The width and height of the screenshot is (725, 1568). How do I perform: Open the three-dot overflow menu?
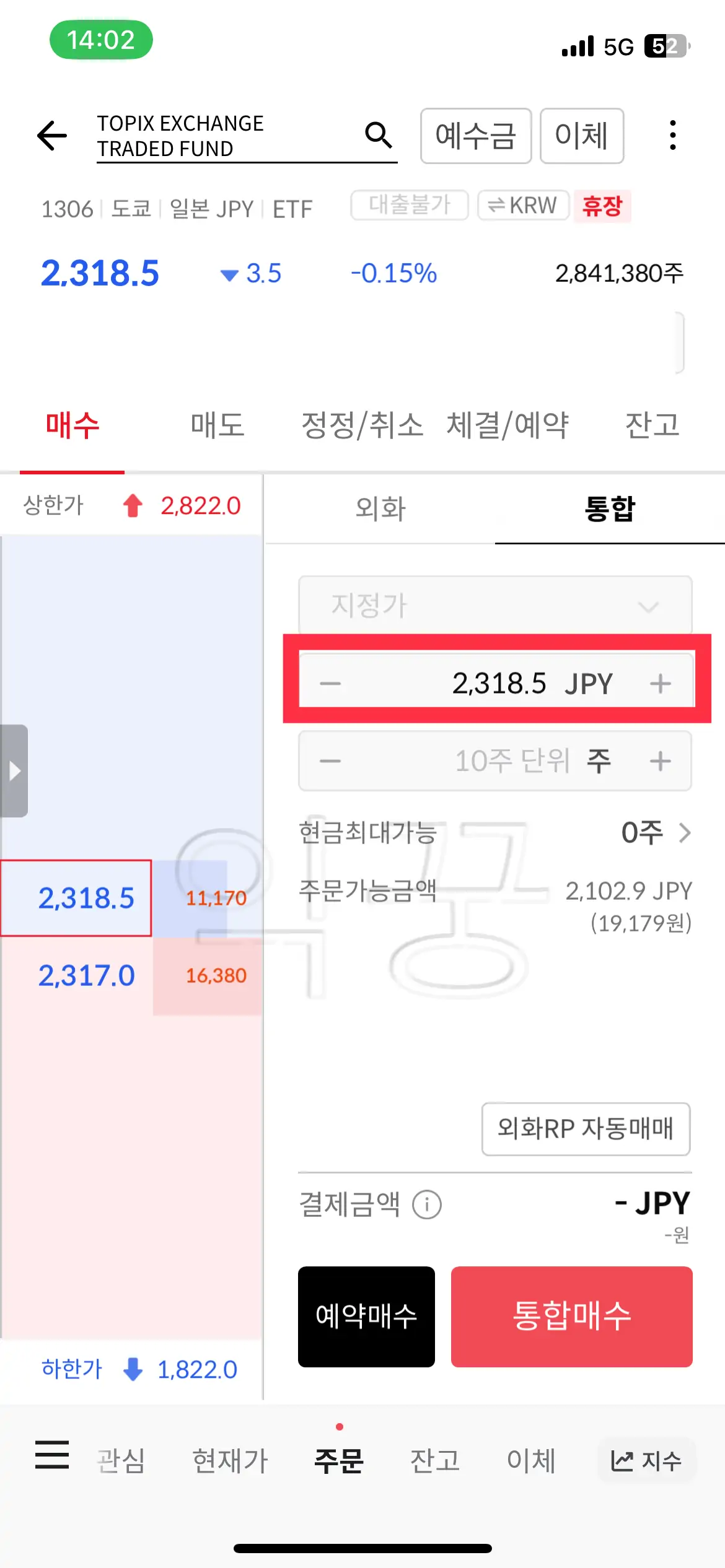[x=673, y=136]
